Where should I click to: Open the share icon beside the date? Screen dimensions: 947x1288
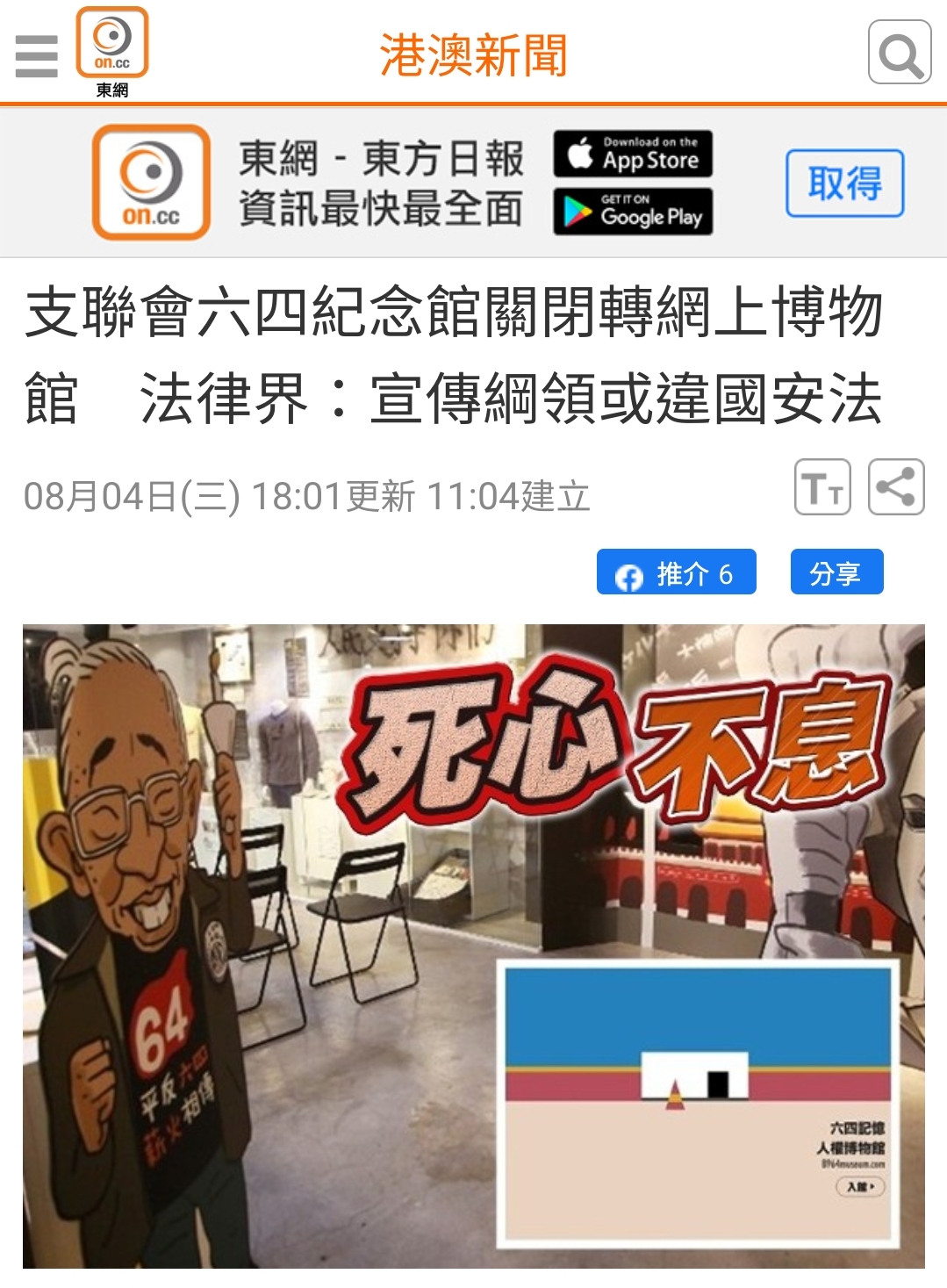[896, 487]
